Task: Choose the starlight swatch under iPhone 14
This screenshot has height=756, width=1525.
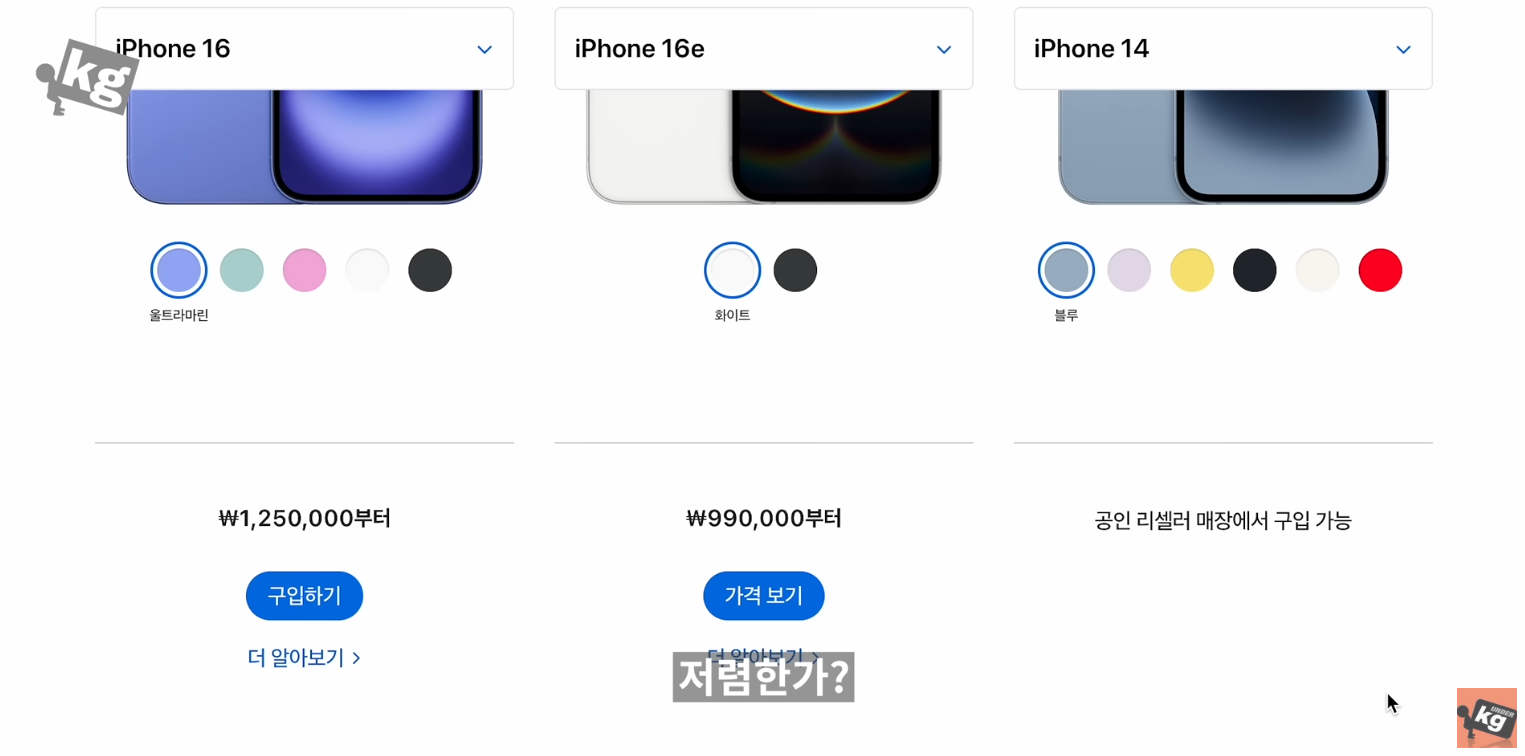Action: (x=1317, y=270)
